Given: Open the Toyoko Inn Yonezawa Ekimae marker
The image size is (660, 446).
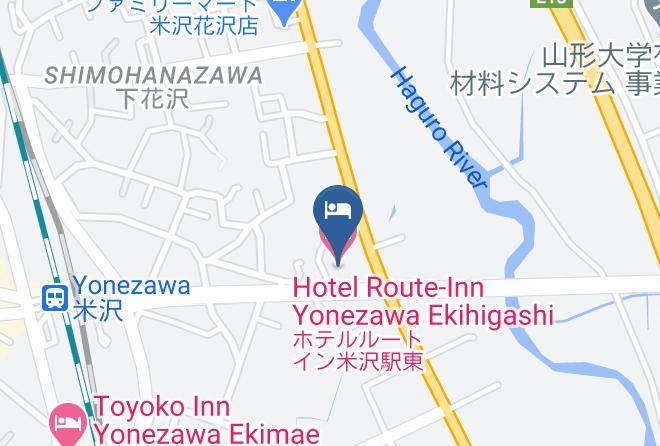Looking at the screenshot, I should (68, 424).
